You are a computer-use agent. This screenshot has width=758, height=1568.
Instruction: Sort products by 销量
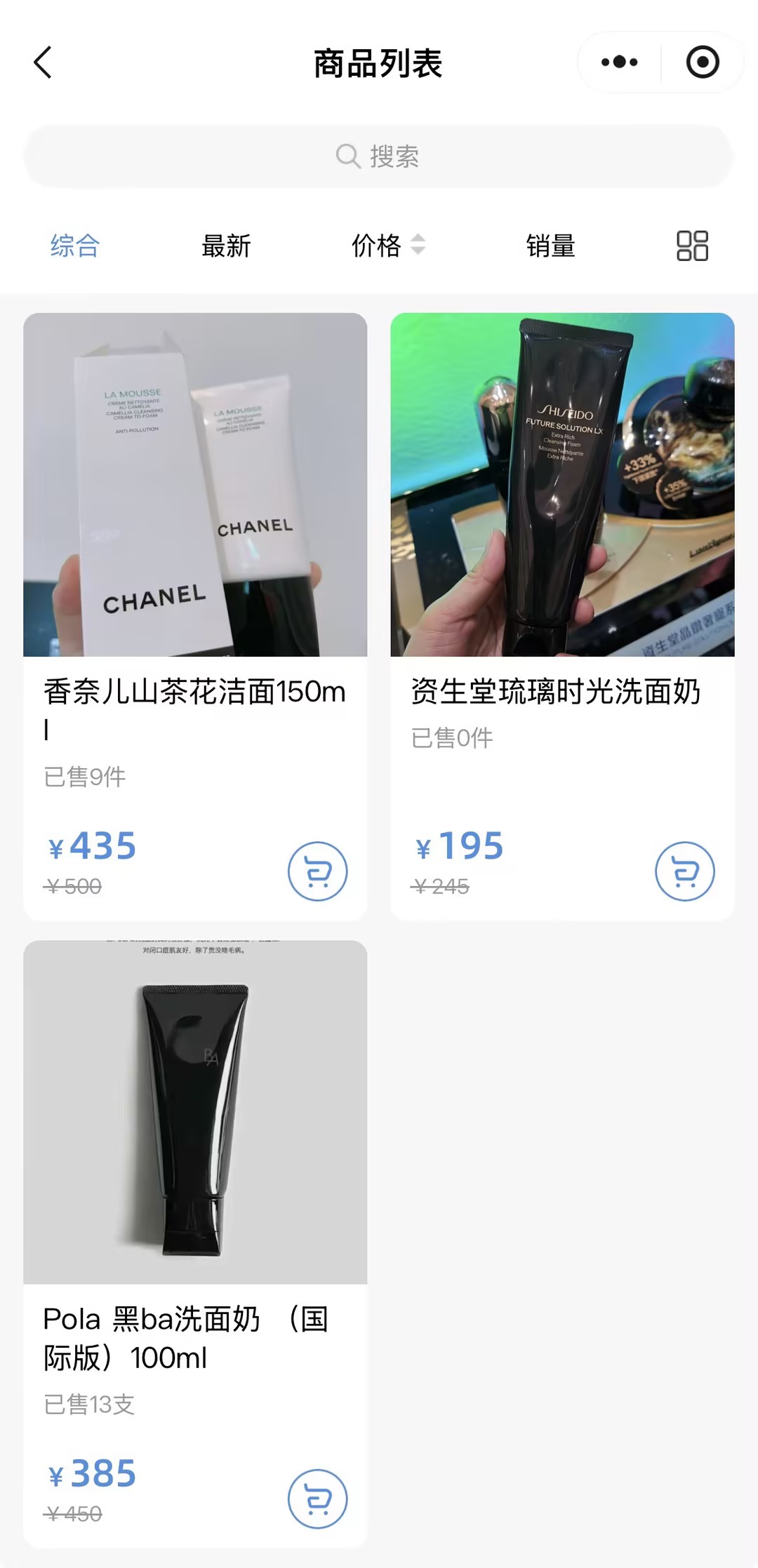click(x=550, y=246)
